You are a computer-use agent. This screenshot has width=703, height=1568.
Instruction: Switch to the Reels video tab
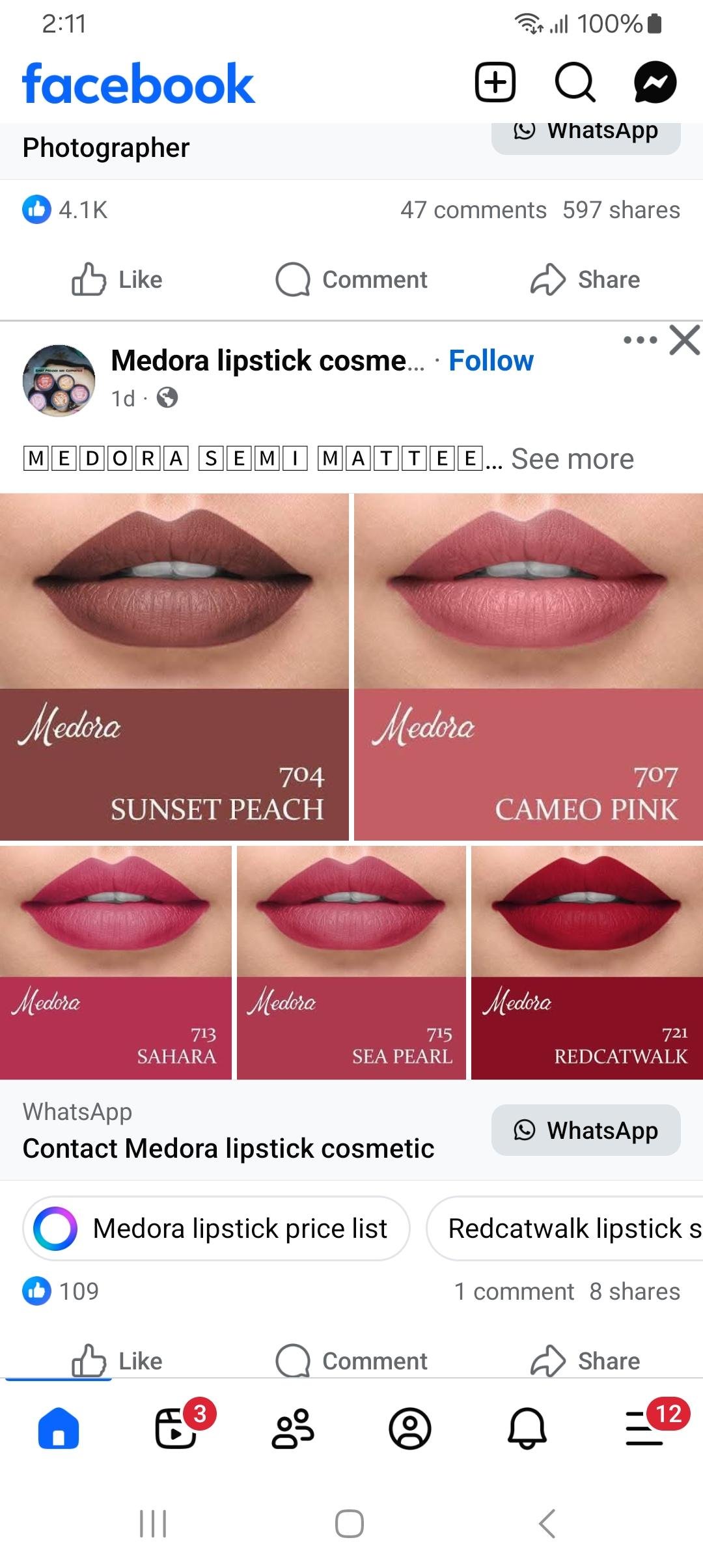[x=176, y=1429]
